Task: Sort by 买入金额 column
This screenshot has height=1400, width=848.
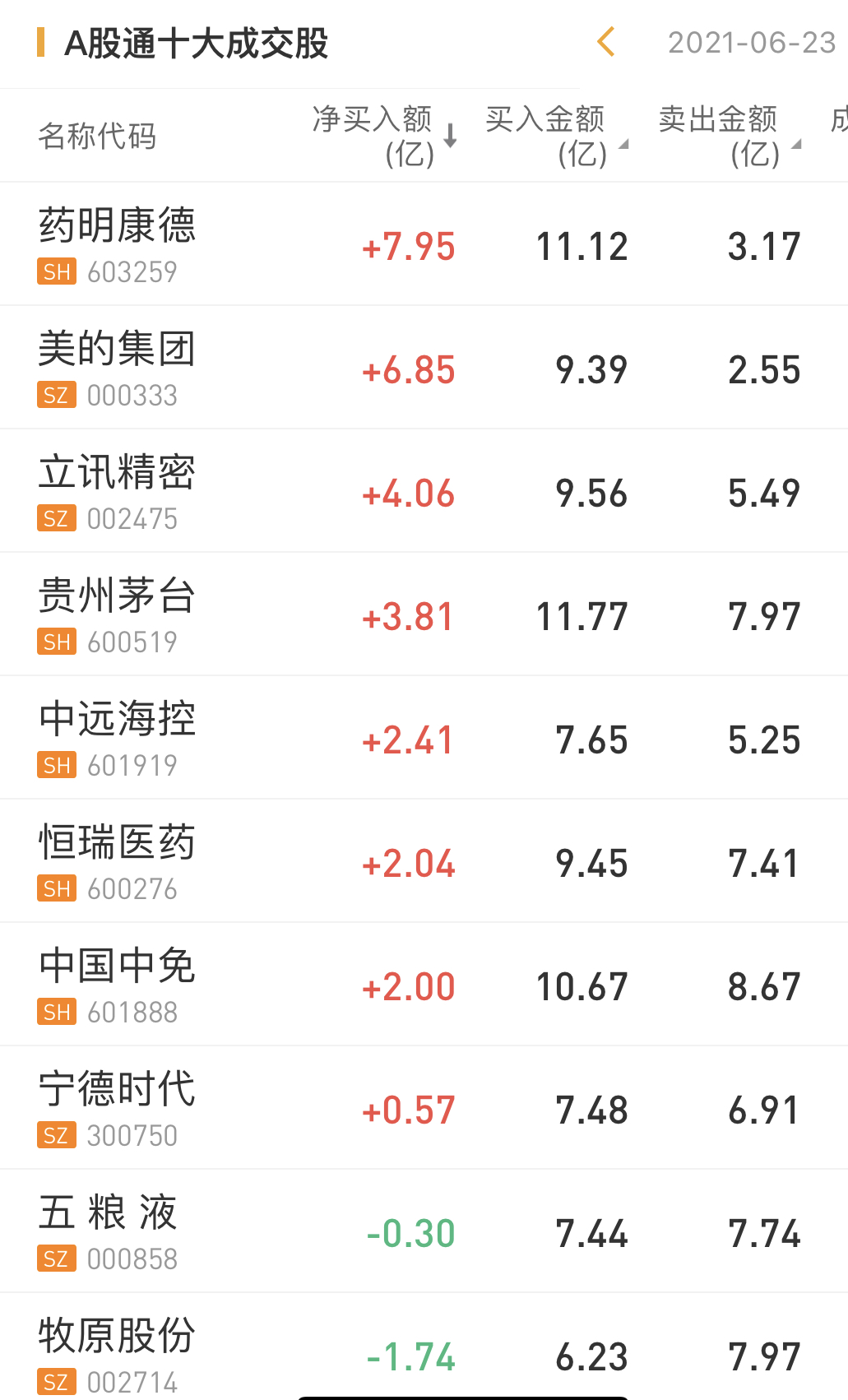Action: [555, 136]
